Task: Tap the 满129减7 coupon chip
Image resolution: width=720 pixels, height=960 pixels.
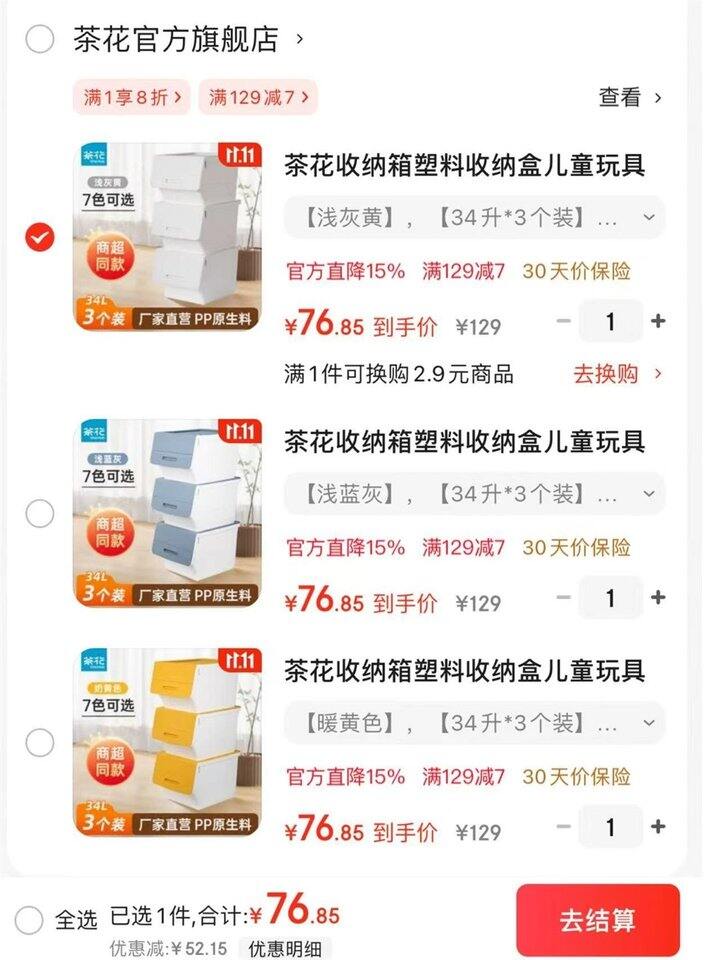Action: 257,97
